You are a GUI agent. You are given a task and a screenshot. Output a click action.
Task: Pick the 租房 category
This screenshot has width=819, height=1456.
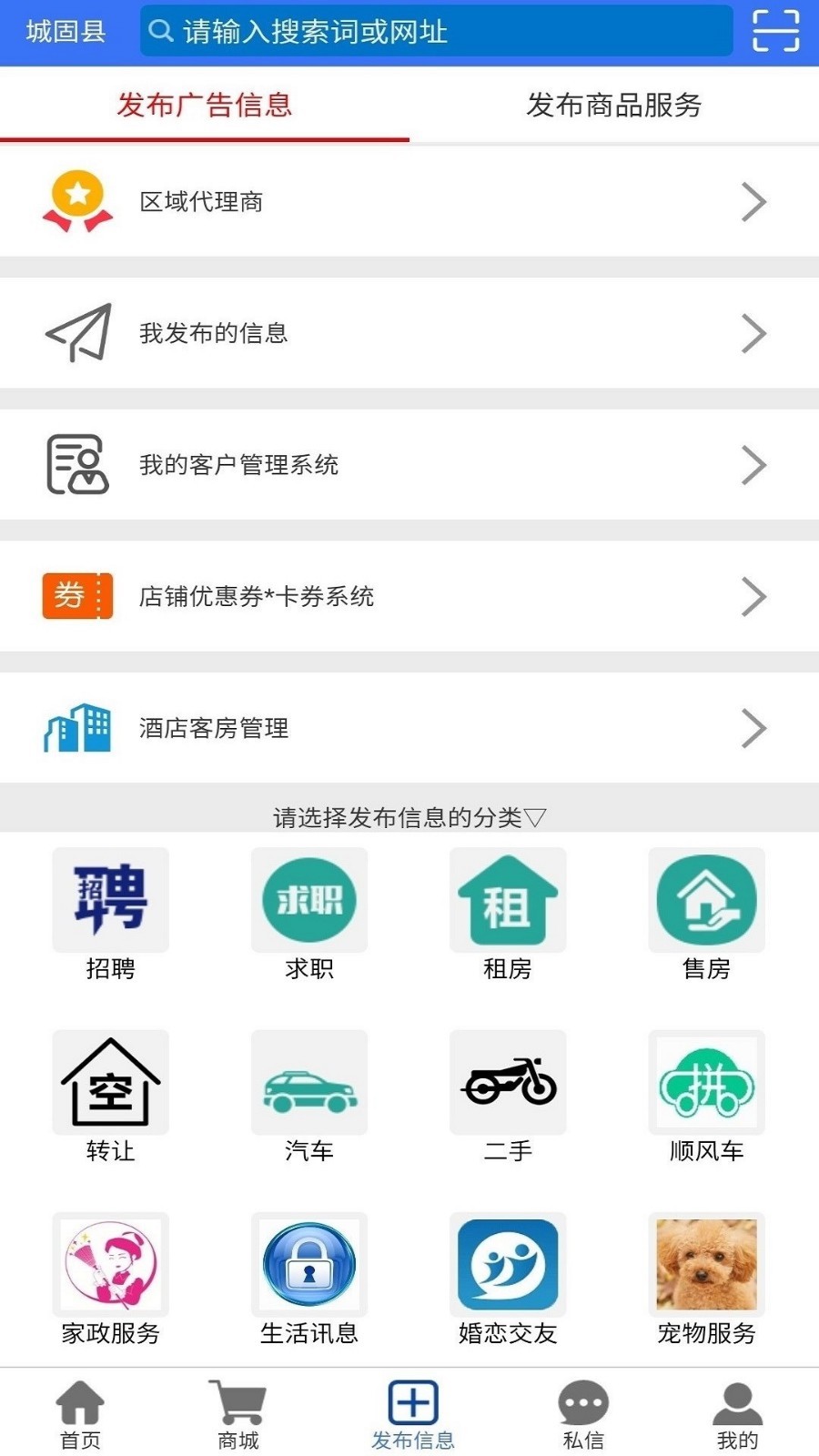click(508, 913)
